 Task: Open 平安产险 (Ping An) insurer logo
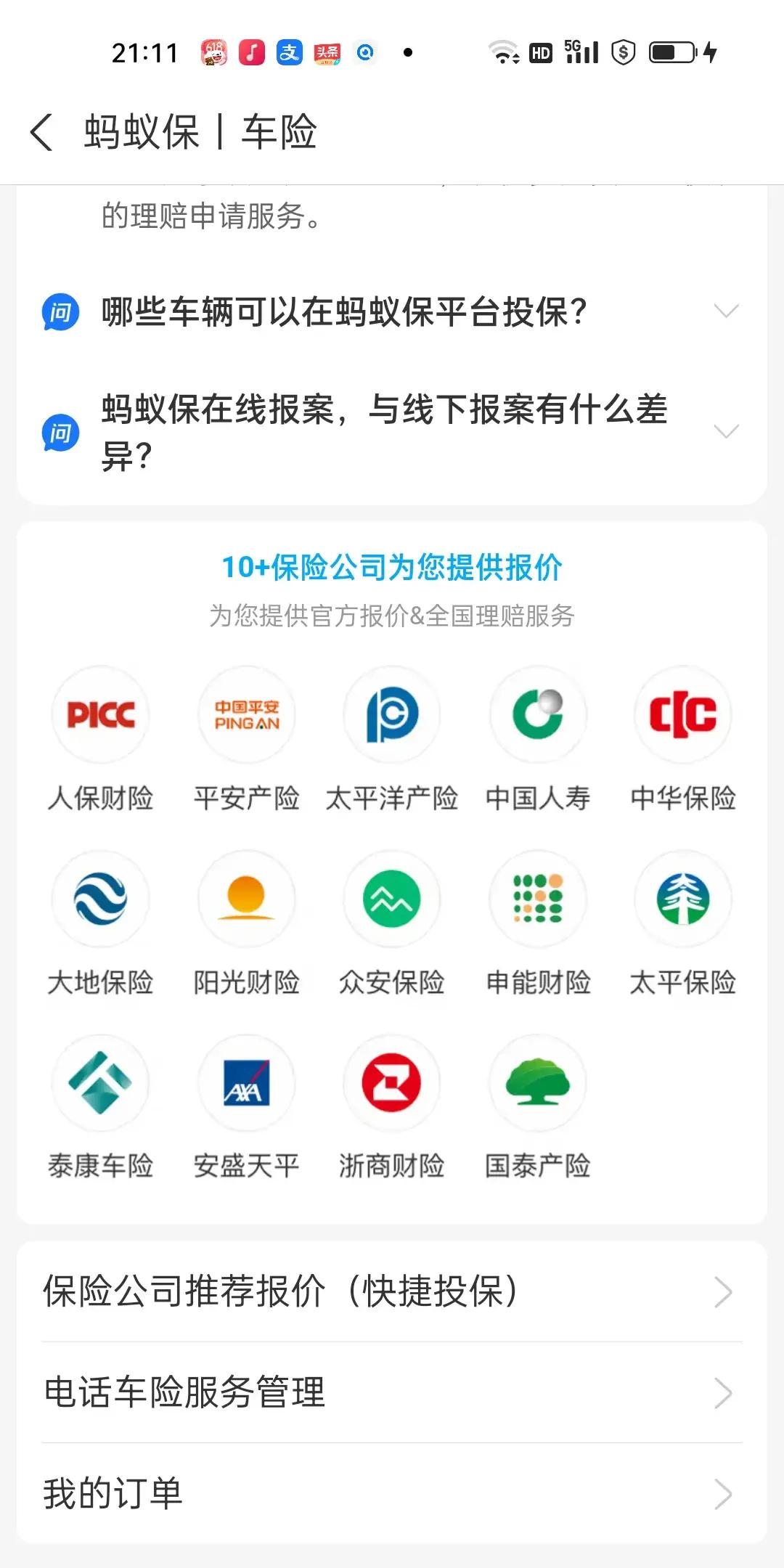247,715
